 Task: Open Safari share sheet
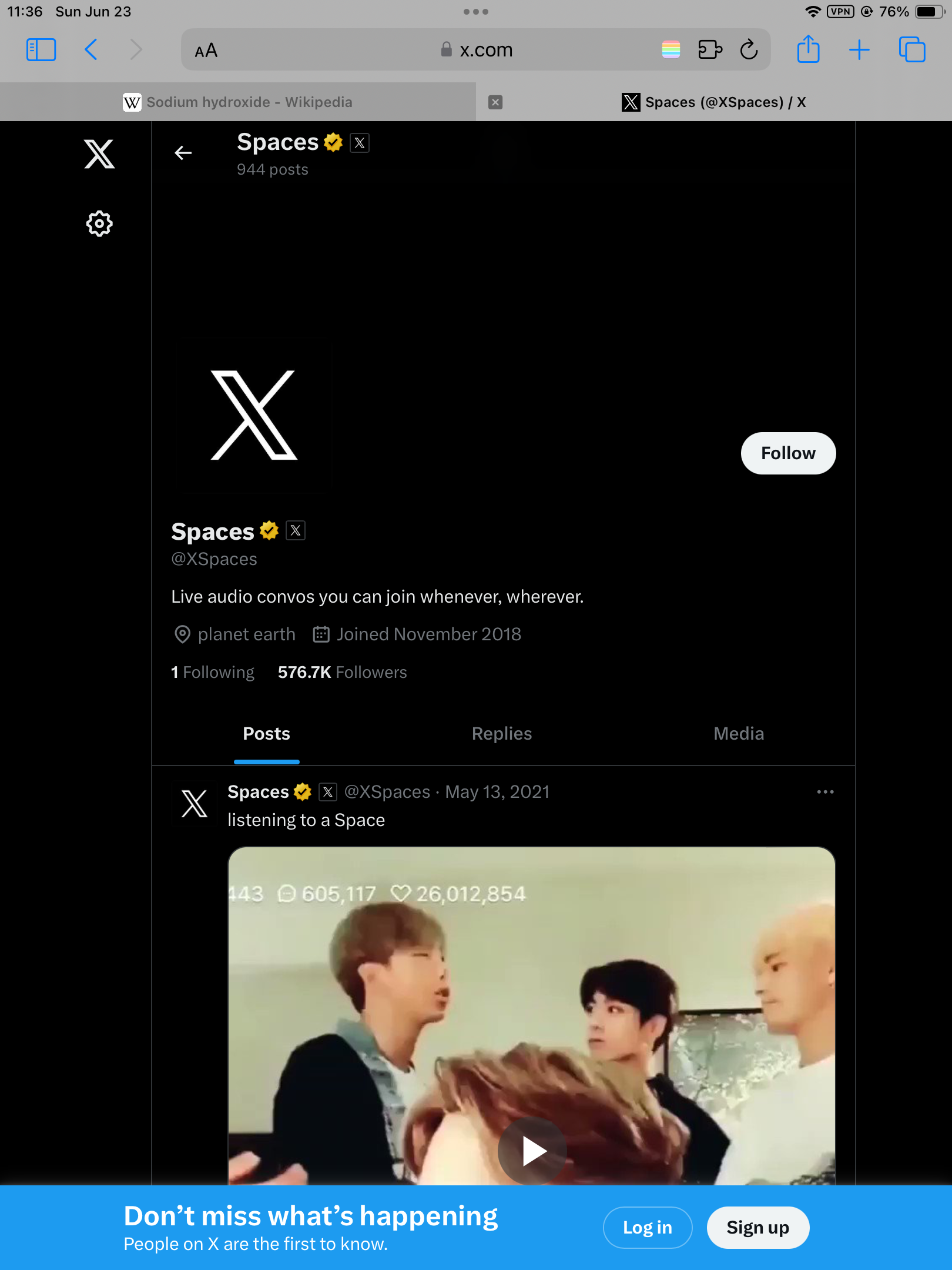click(808, 50)
